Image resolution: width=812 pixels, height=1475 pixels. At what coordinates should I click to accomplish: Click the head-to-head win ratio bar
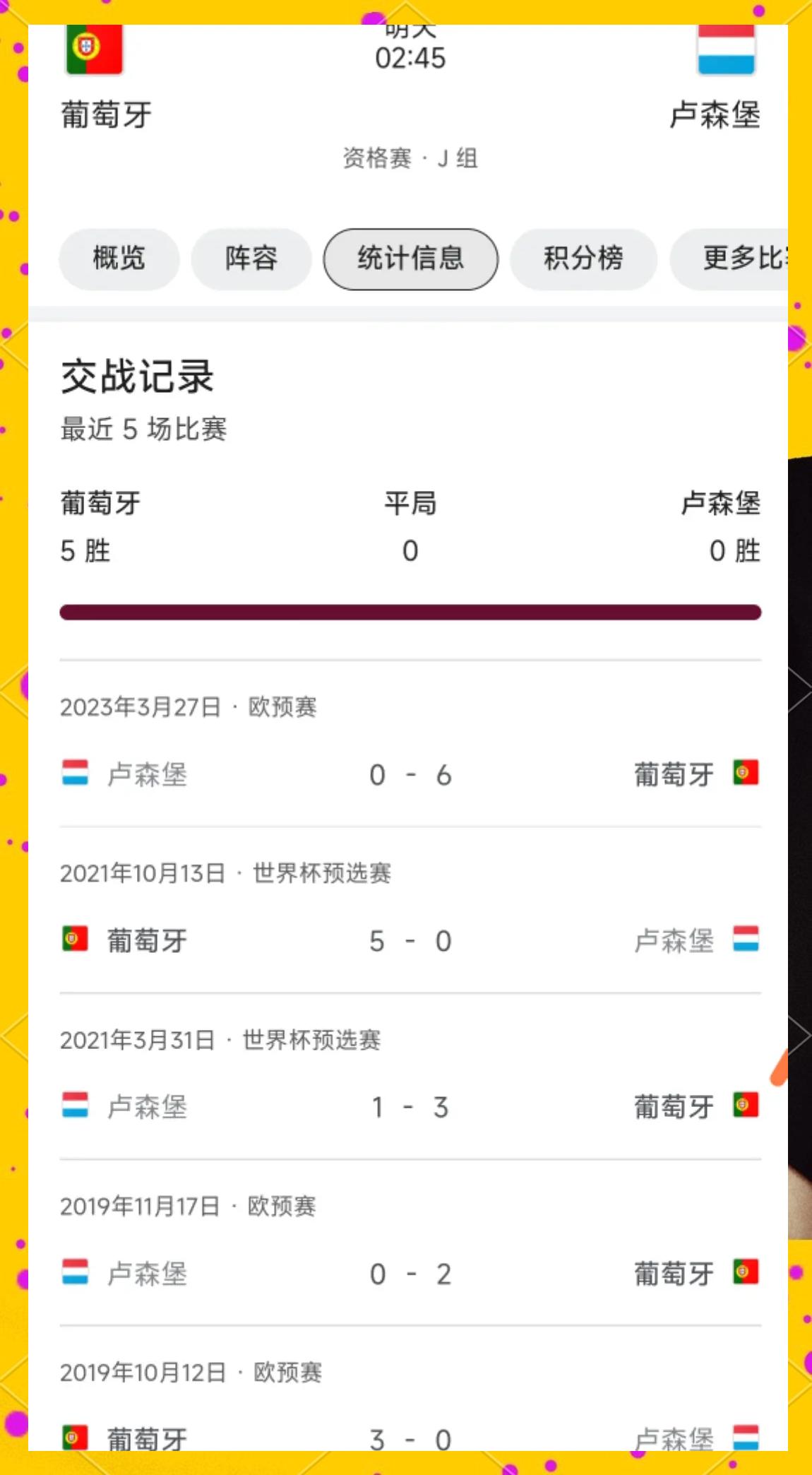coord(410,610)
